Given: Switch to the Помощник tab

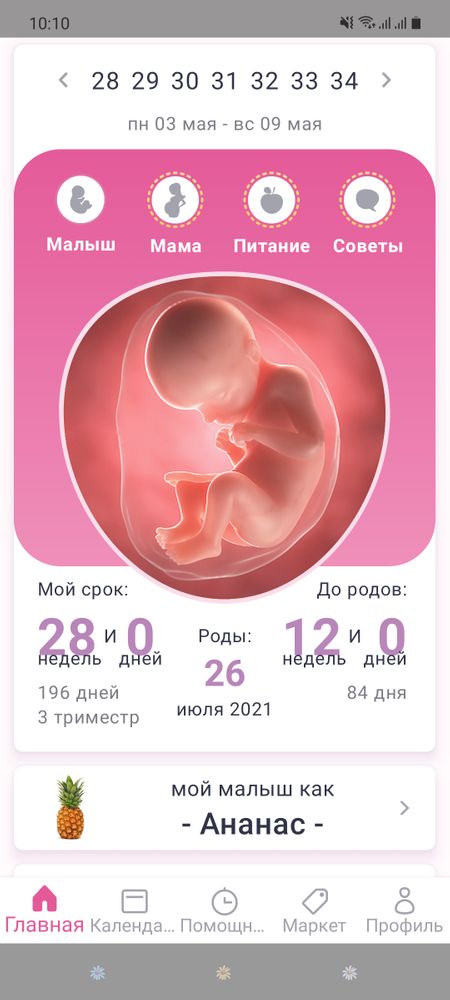Looking at the screenshot, I should (224, 910).
